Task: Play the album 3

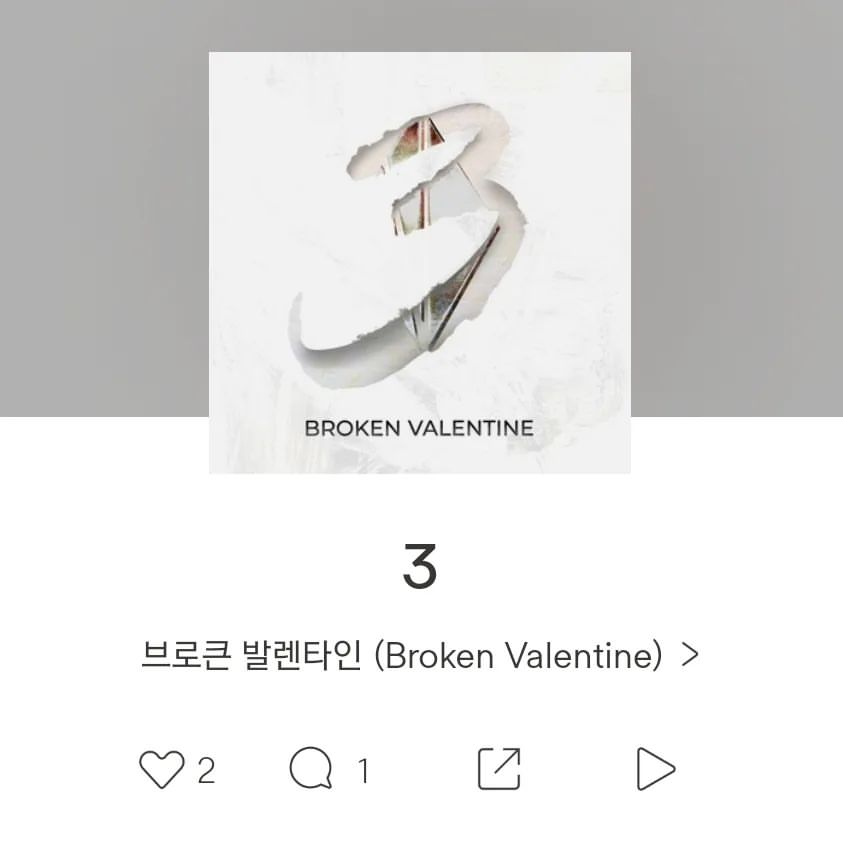Action: 655,768
